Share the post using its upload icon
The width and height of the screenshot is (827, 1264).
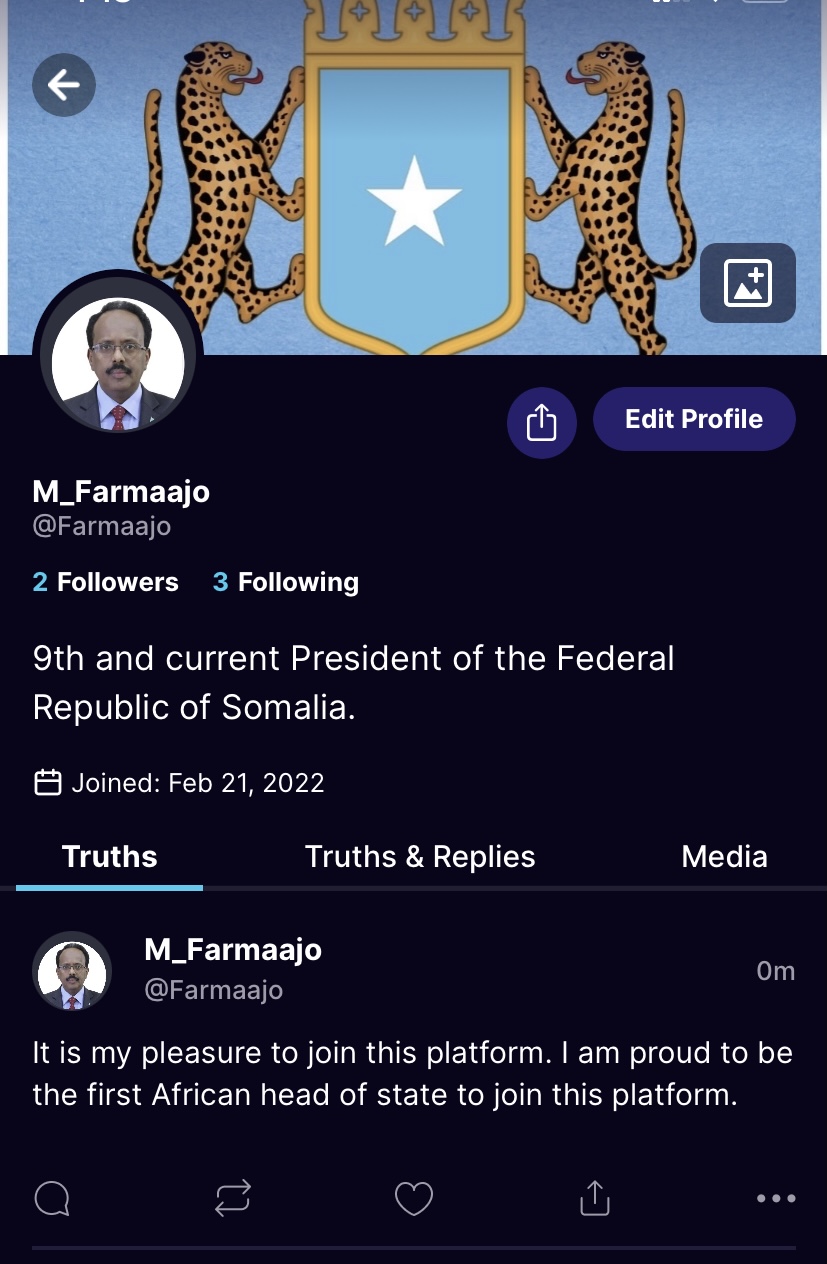click(x=595, y=1197)
